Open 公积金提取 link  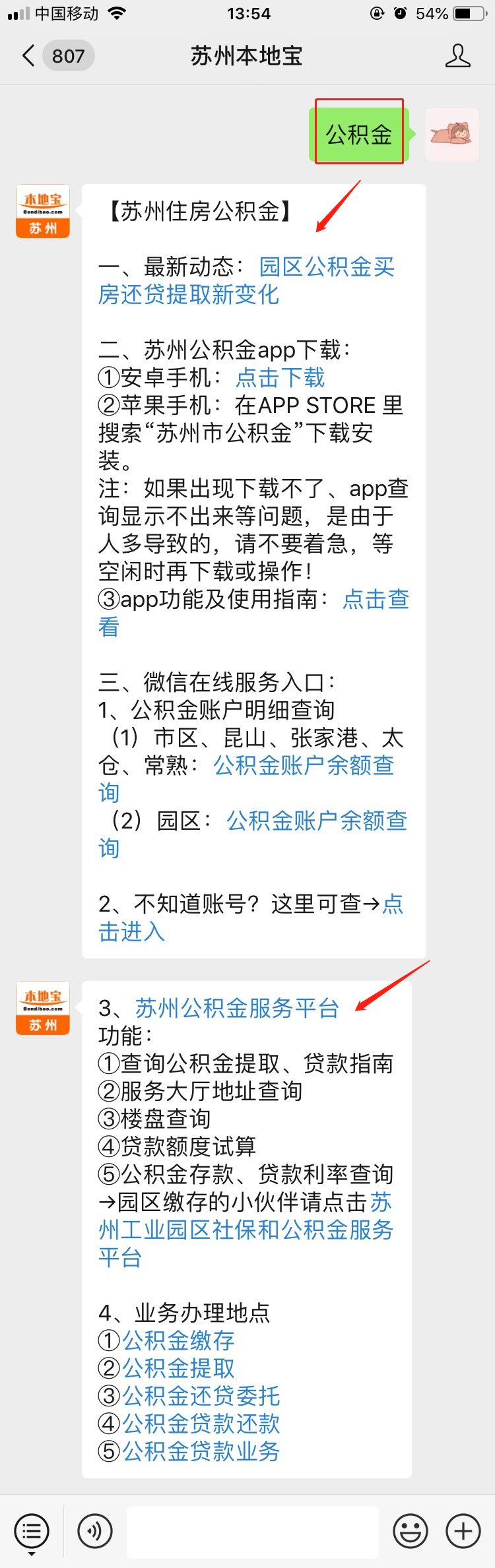click(x=178, y=1368)
